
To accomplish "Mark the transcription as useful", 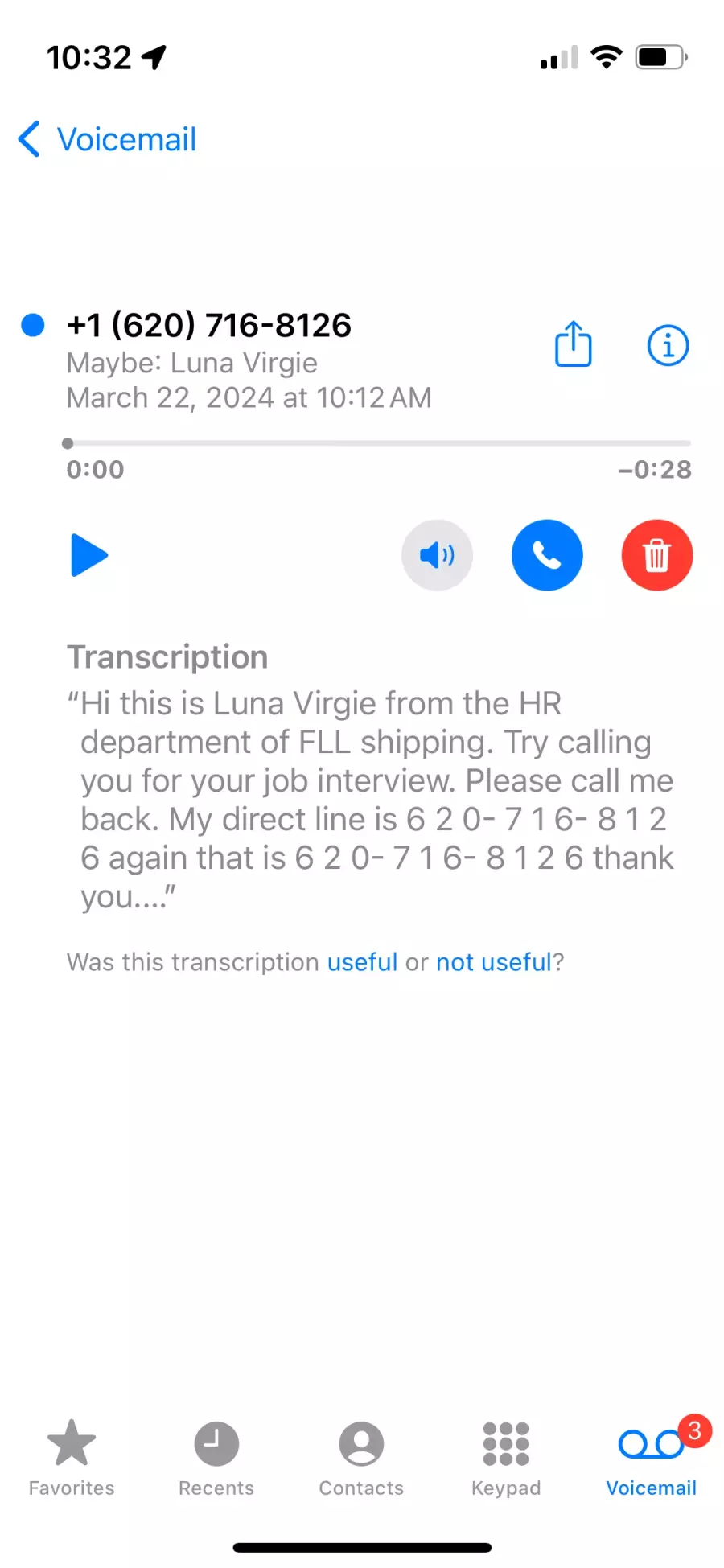I will [x=362, y=962].
